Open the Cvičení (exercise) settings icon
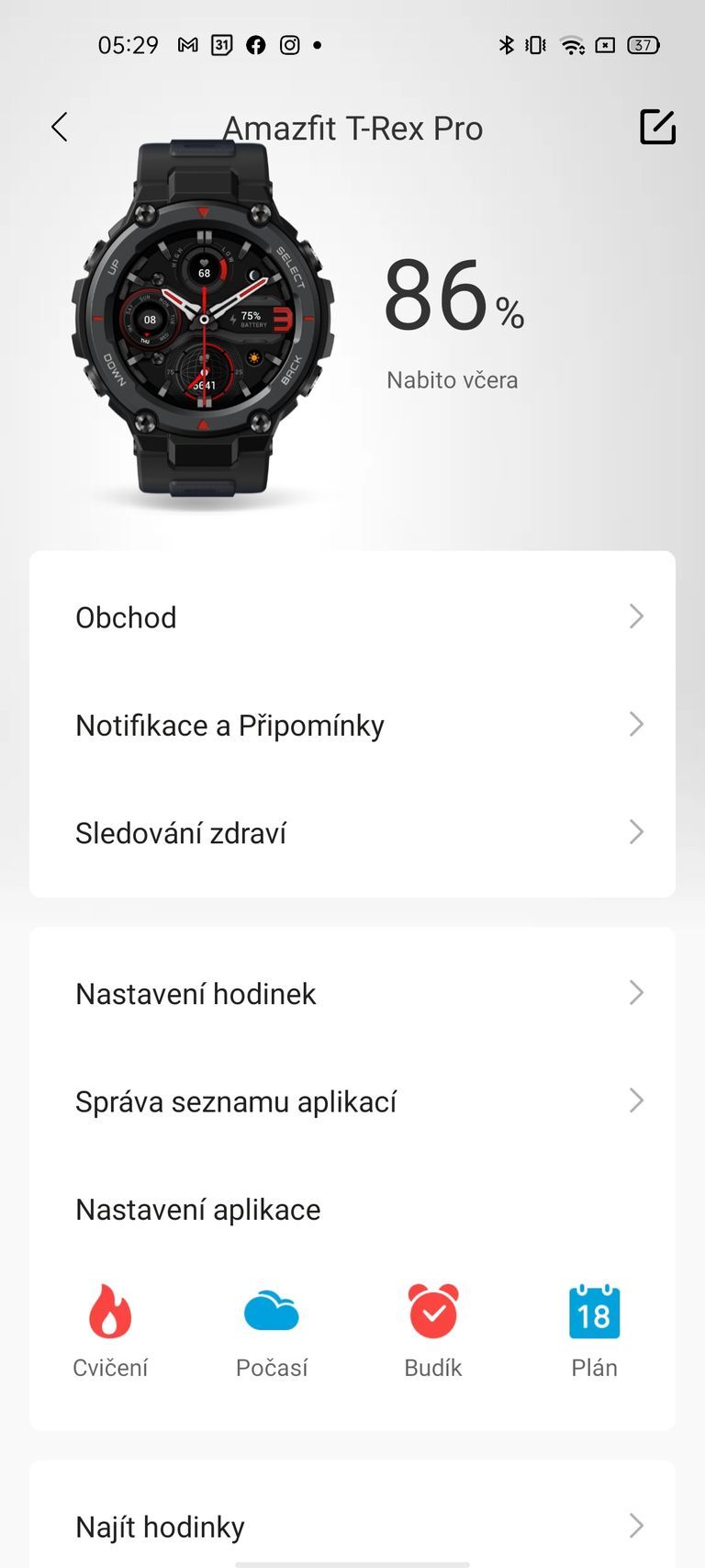 tap(109, 1311)
